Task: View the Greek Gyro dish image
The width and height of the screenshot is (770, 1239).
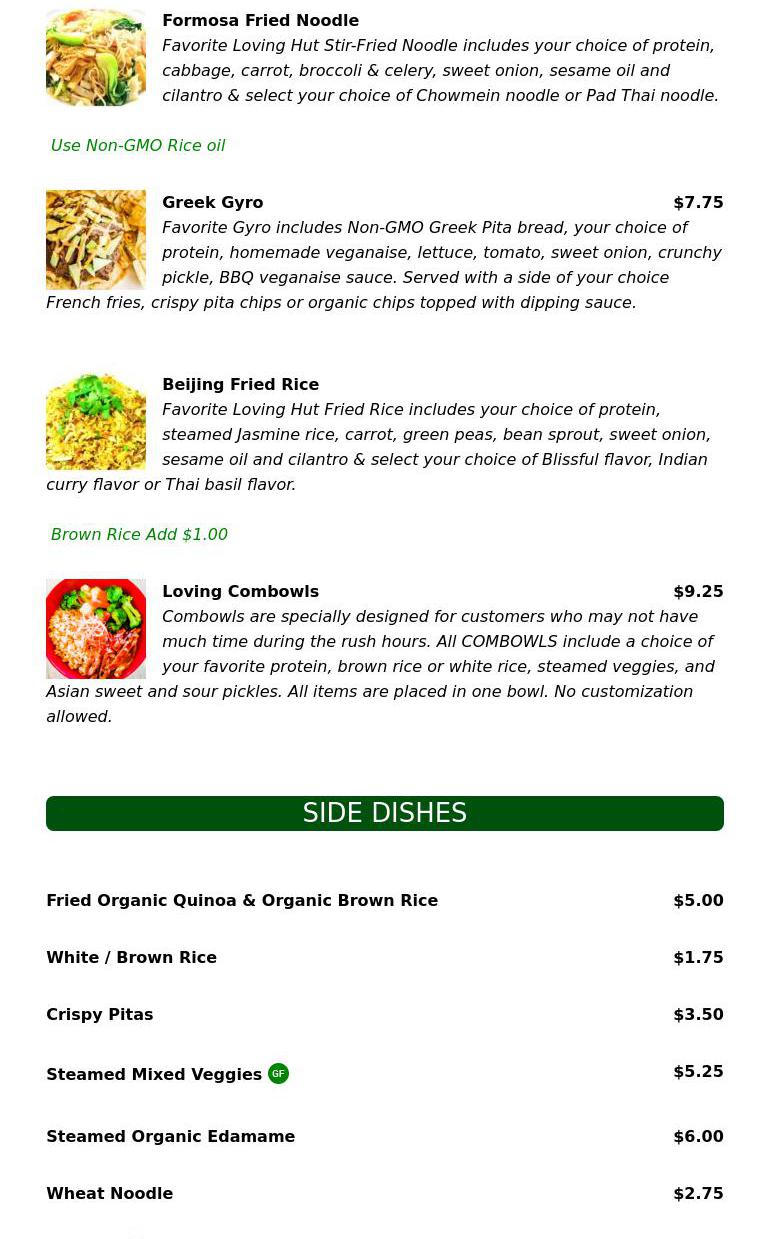Action: coord(96,240)
